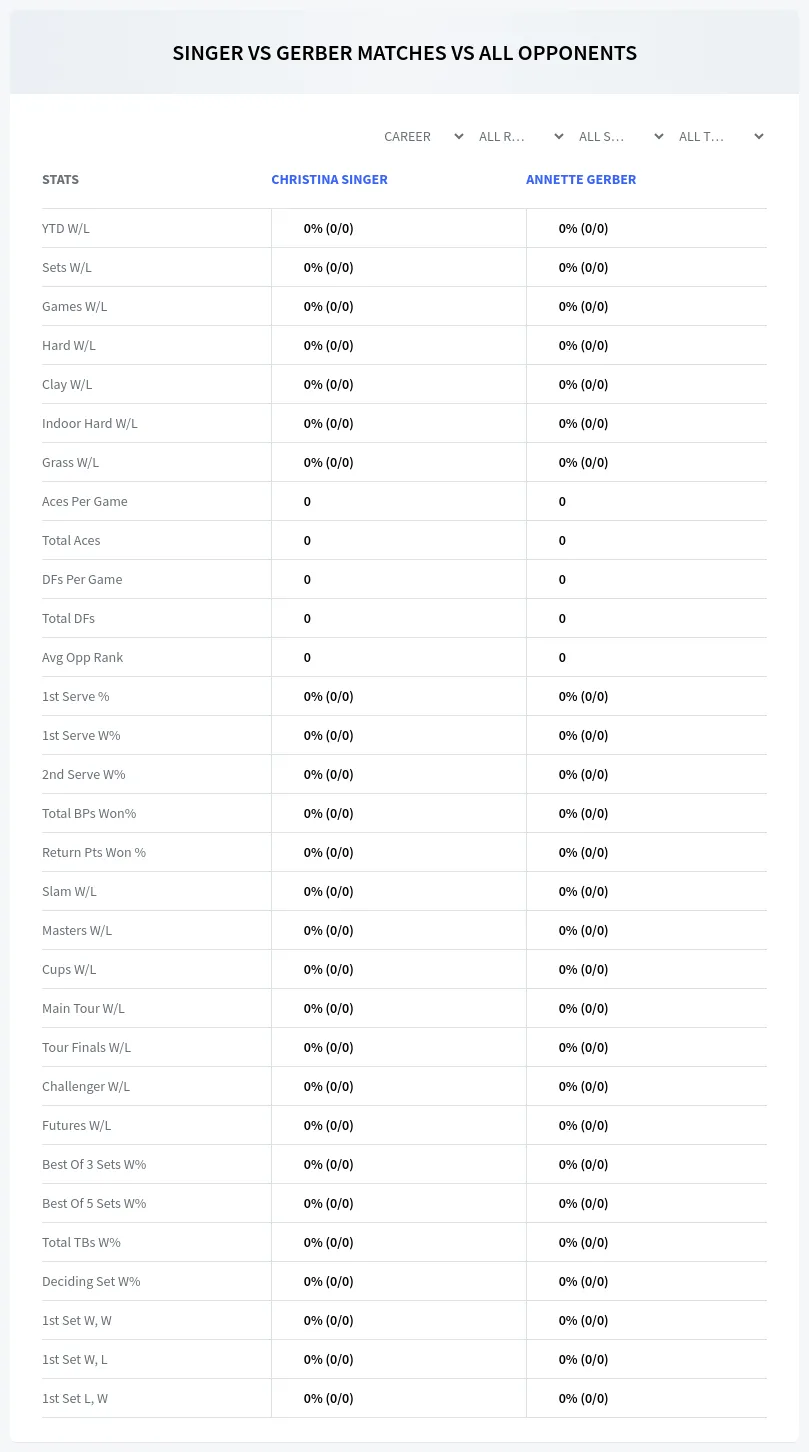This screenshot has width=809, height=1452.
Task: Expand the ALL T… dropdown filter
Action: pyautogui.click(x=720, y=136)
